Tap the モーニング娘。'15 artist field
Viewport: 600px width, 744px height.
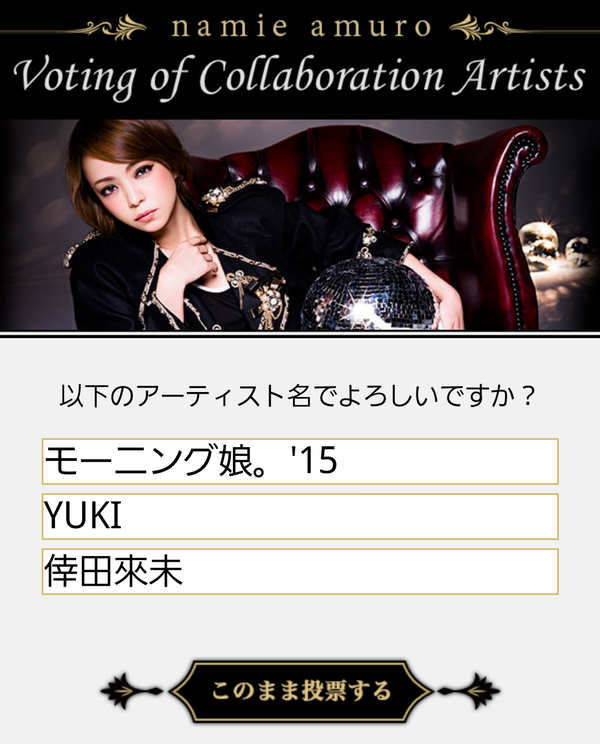tap(299, 461)
